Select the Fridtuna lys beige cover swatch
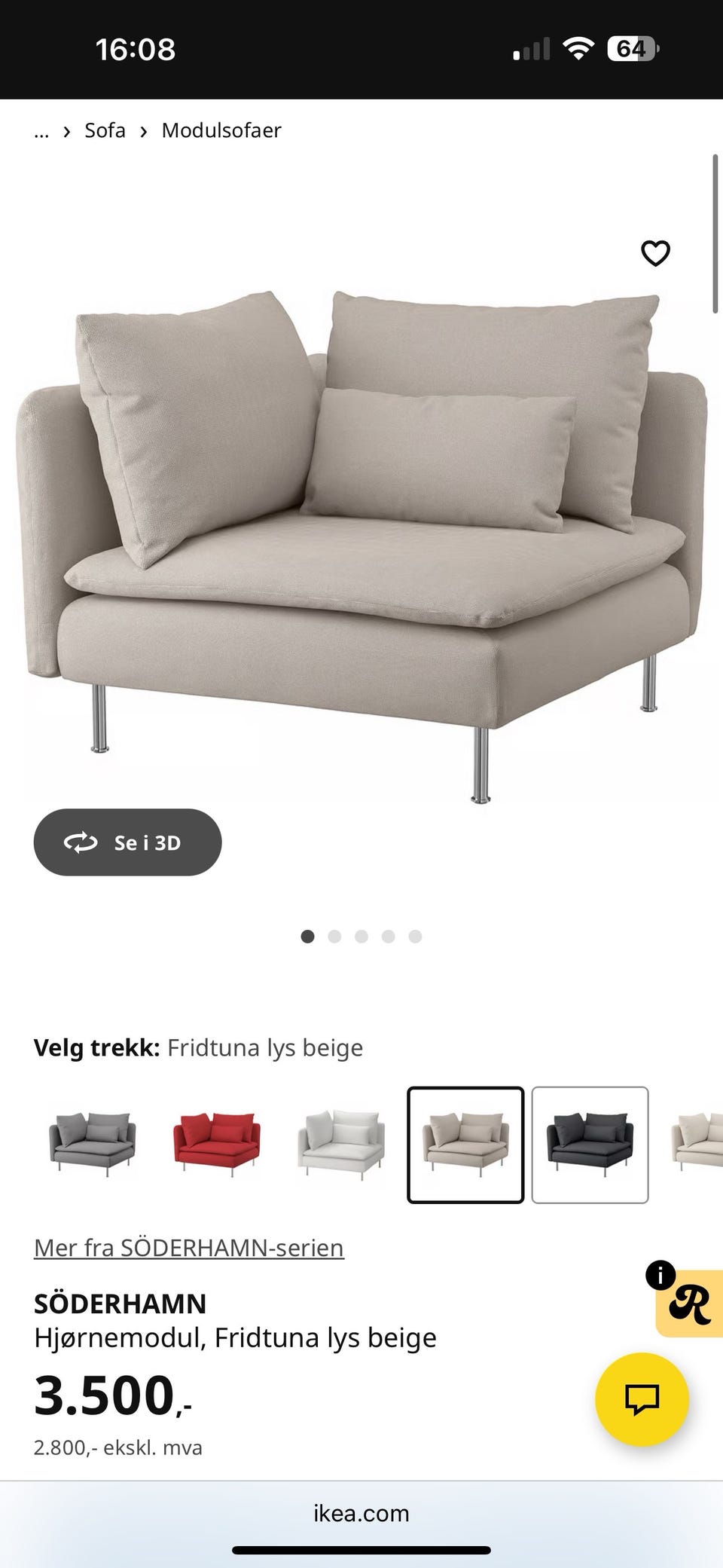Screen dimensions: 723x1568 [x=465, y=1145]
